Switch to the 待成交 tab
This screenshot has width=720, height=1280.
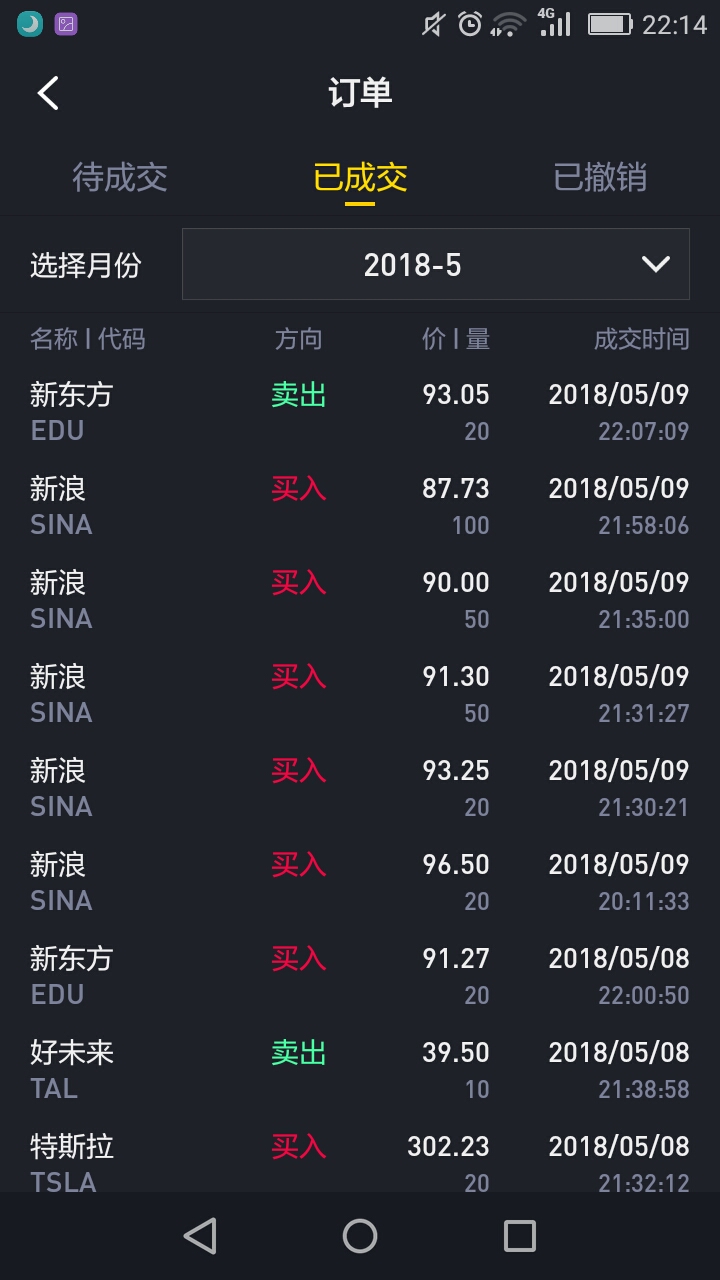120,177
